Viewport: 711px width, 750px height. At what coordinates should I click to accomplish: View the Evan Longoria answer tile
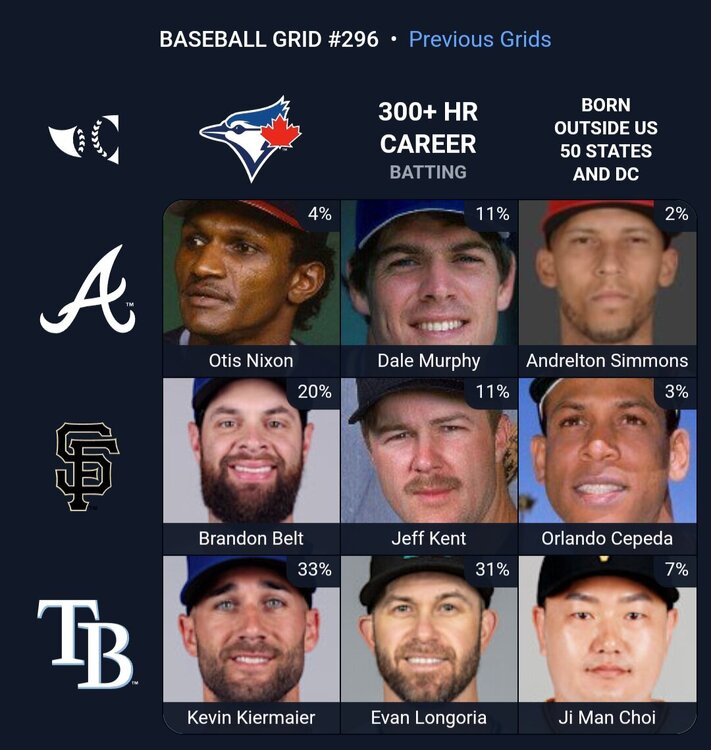pos(429,644)
